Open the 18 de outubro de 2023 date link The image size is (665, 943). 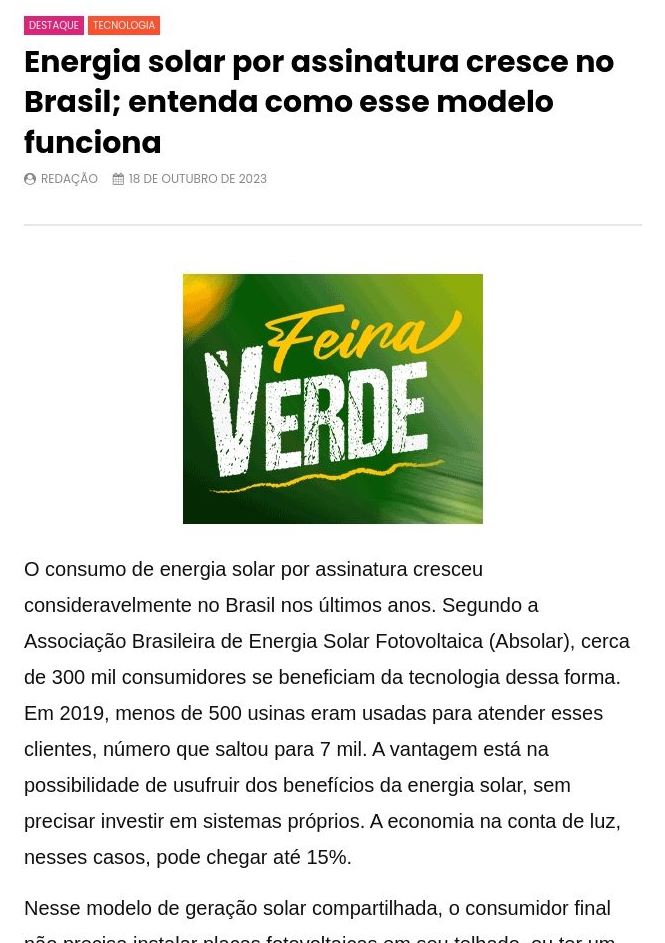pos(197,179)
